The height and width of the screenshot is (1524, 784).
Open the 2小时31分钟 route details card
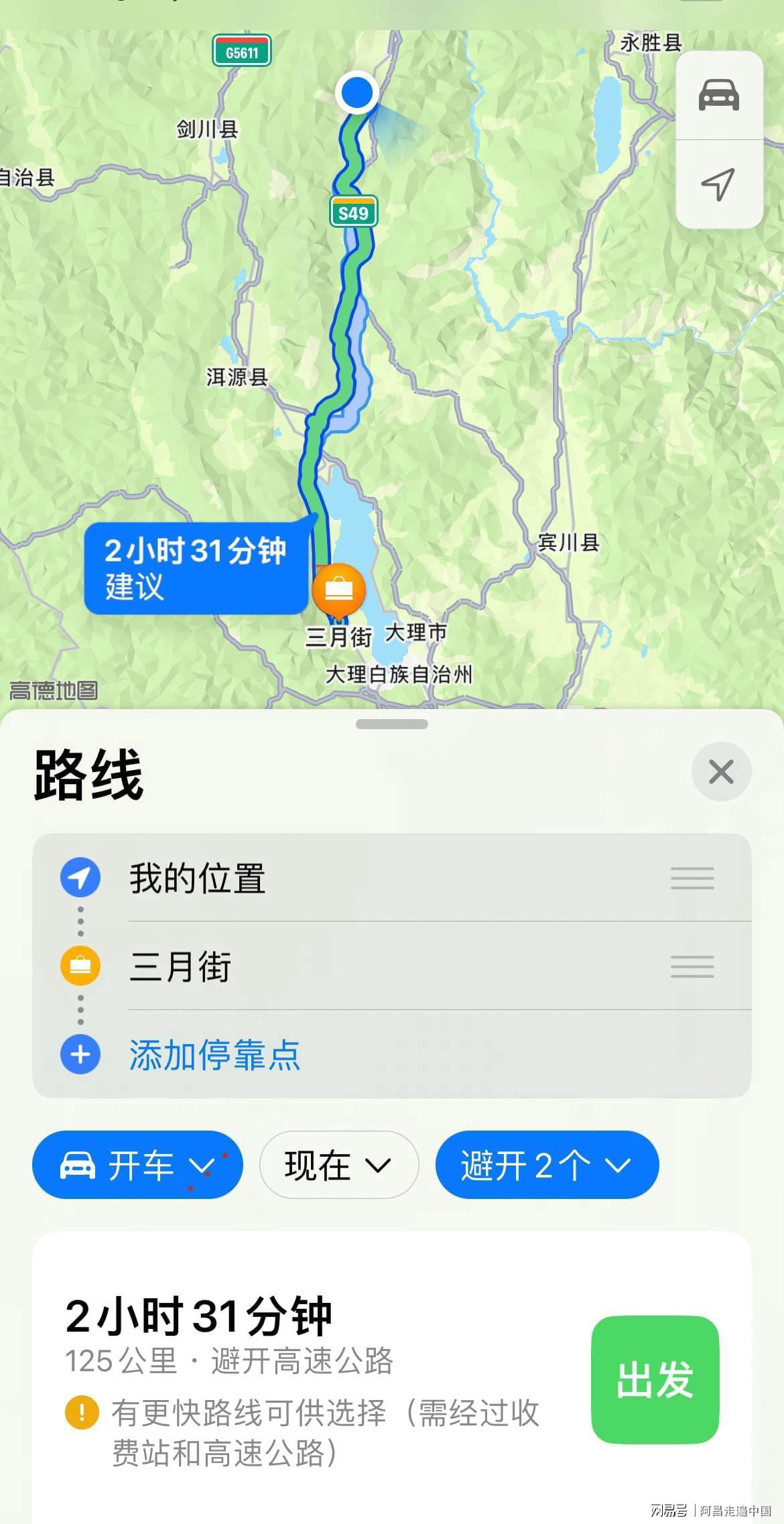click(302, 1367)
